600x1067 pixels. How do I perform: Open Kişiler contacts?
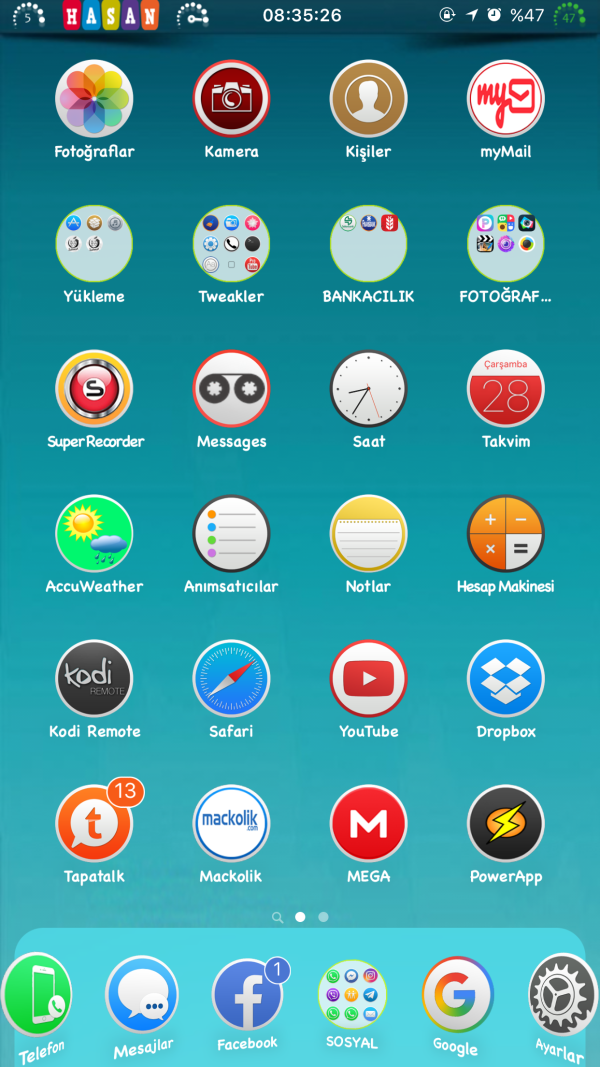pos(368,99)
